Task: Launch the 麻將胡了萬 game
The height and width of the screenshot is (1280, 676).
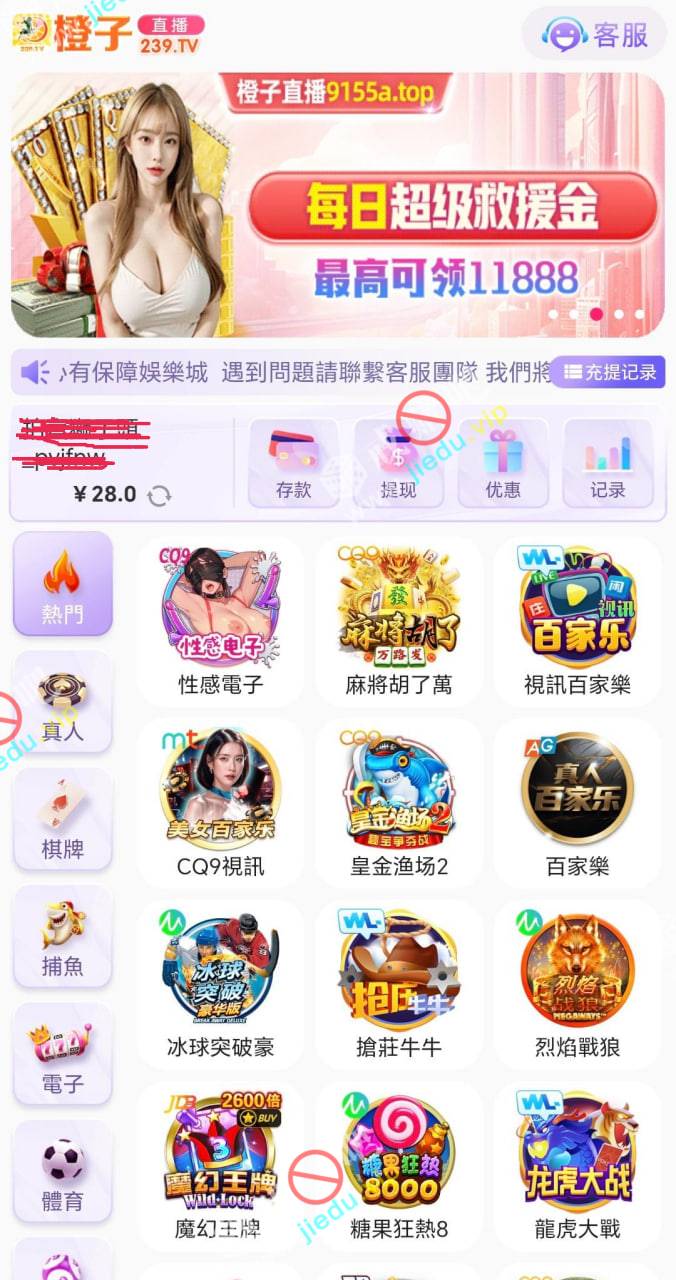Action: click(x=399, y=622)
